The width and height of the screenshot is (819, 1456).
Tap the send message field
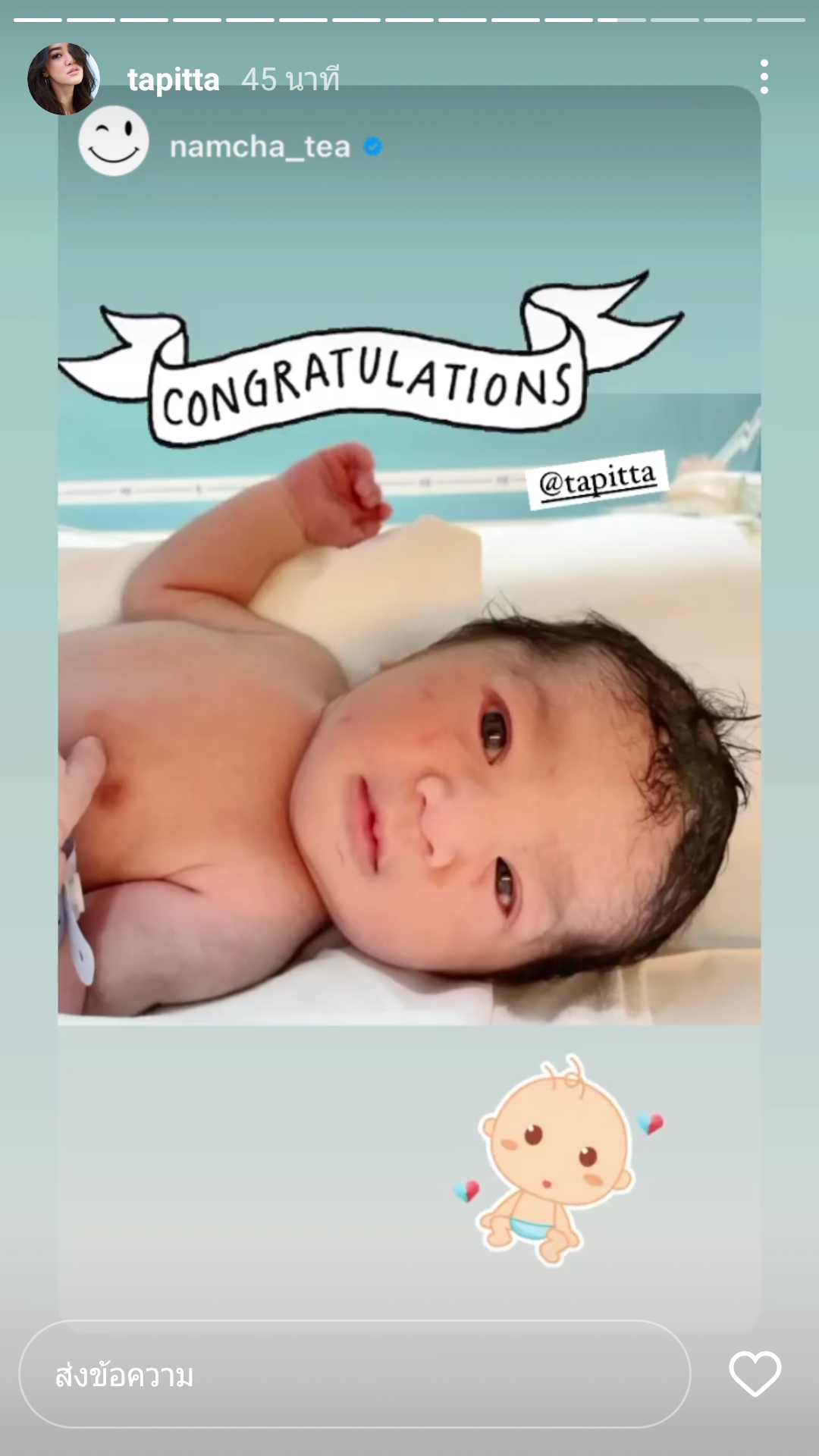coord(354,1374)
